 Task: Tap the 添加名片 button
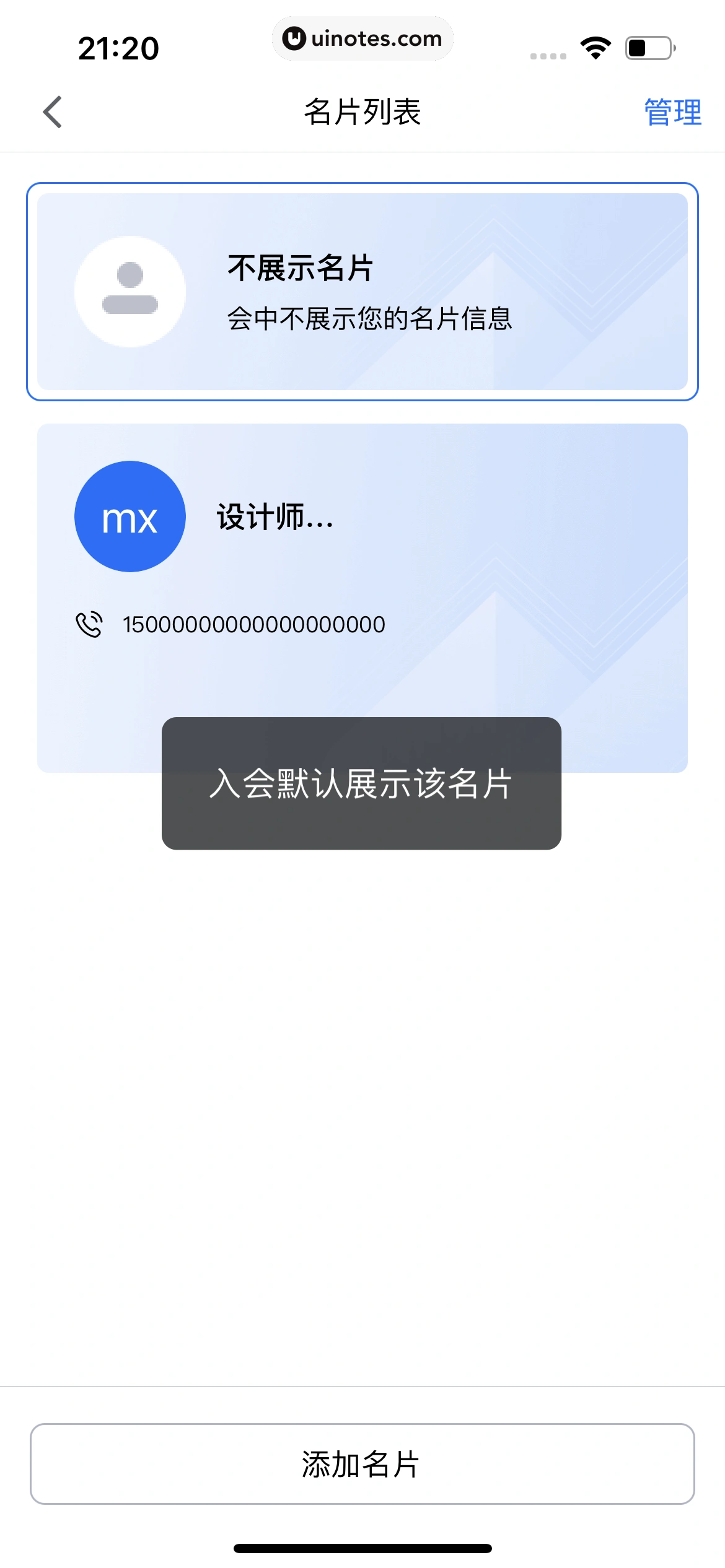362,1464
